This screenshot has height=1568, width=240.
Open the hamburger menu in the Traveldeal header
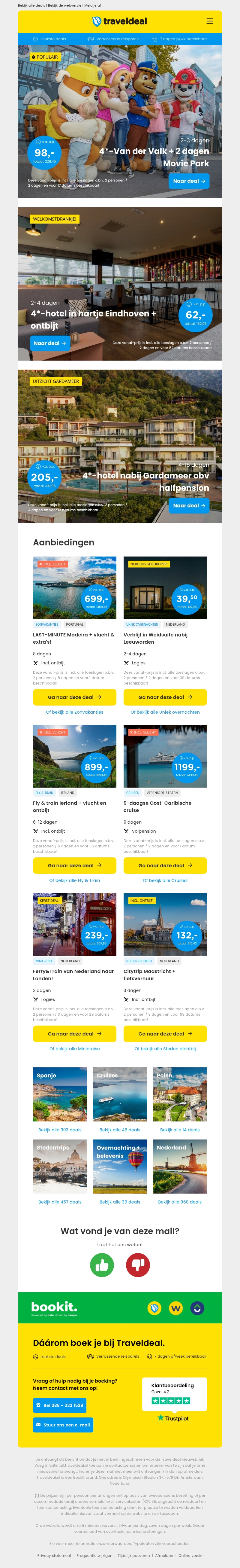pyautogui.click(x=210, y=21)
